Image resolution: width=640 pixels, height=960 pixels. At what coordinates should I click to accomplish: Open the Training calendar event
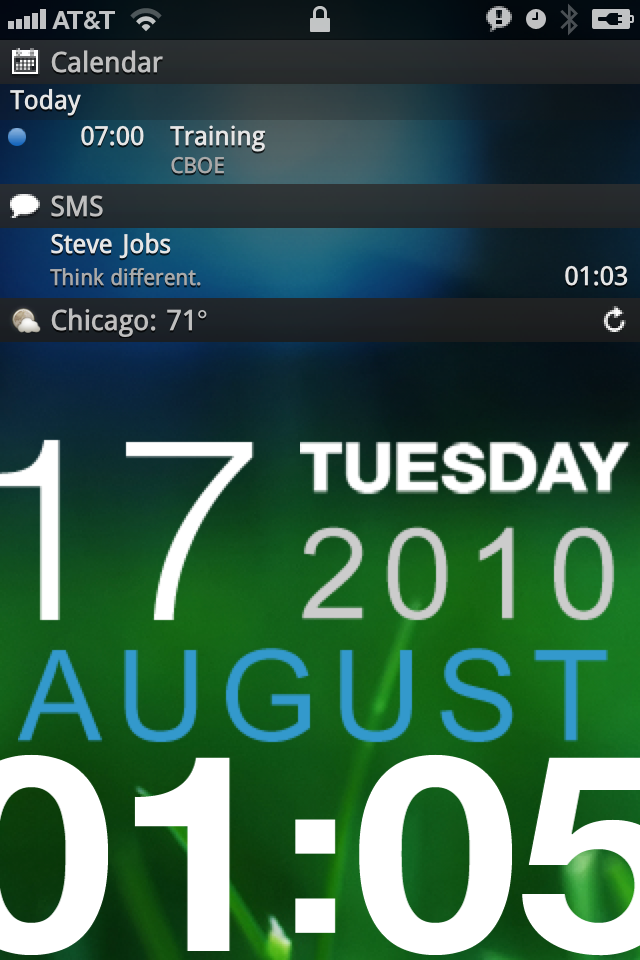tap(217, 149)
